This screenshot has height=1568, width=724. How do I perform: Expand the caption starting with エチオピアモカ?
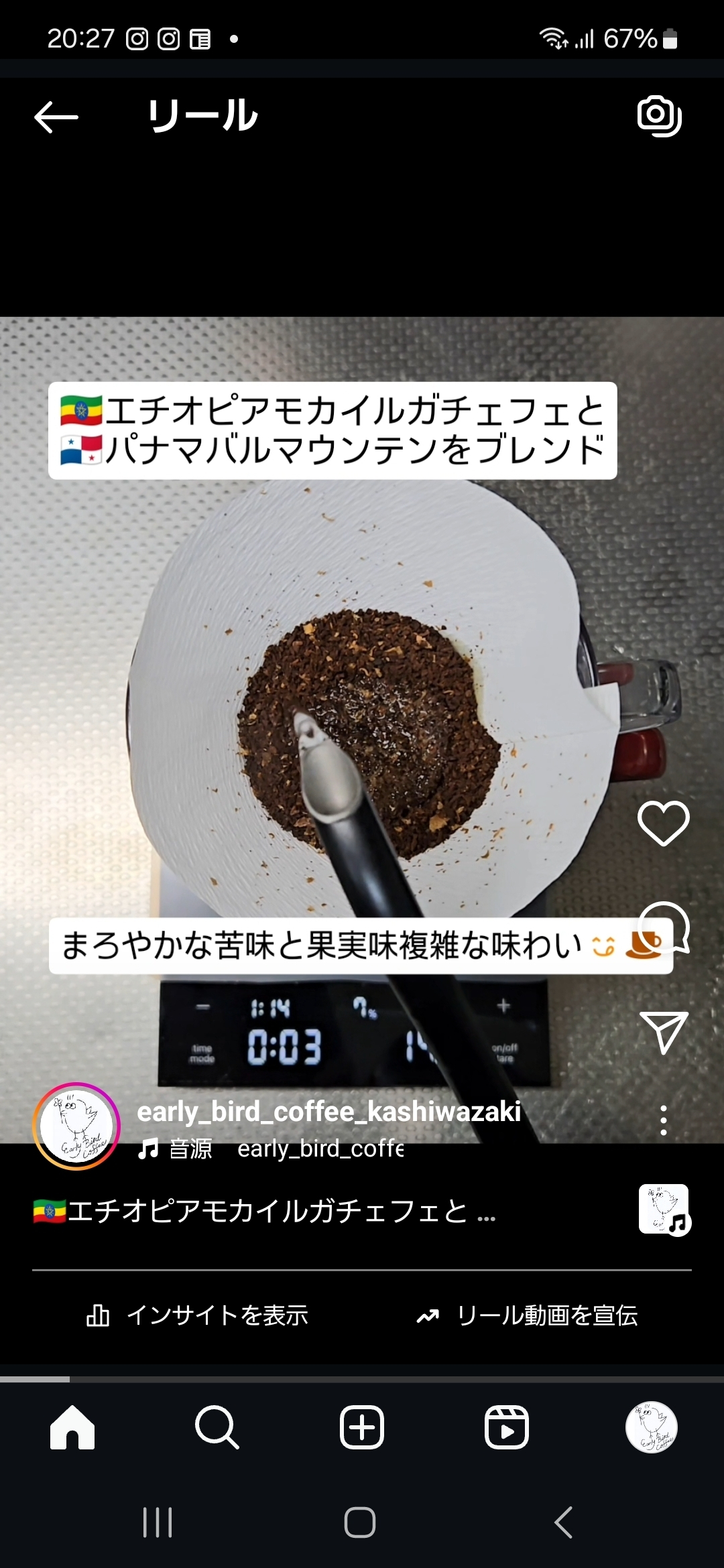point(265,1212)
